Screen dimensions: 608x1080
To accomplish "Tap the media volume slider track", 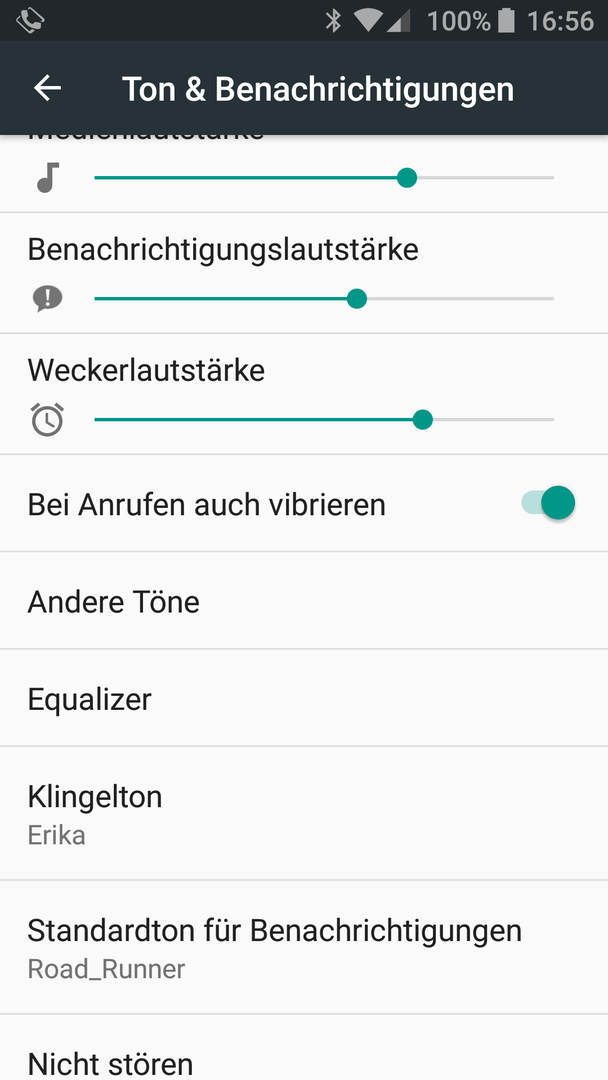I will click(324, 178).
